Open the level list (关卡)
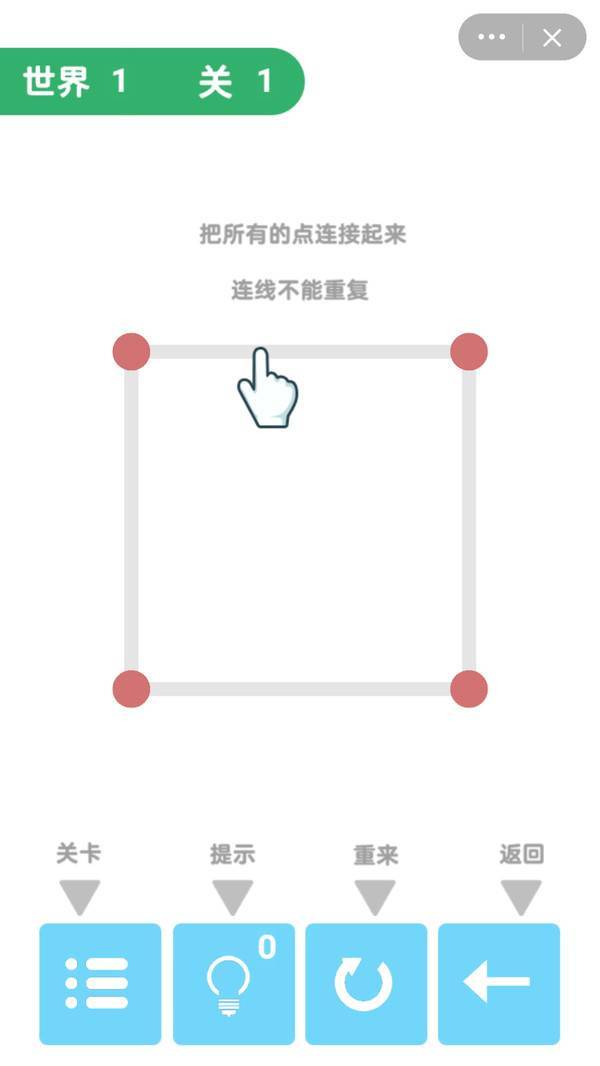This screenshot has height=1066, width=600. pos(101,983)
